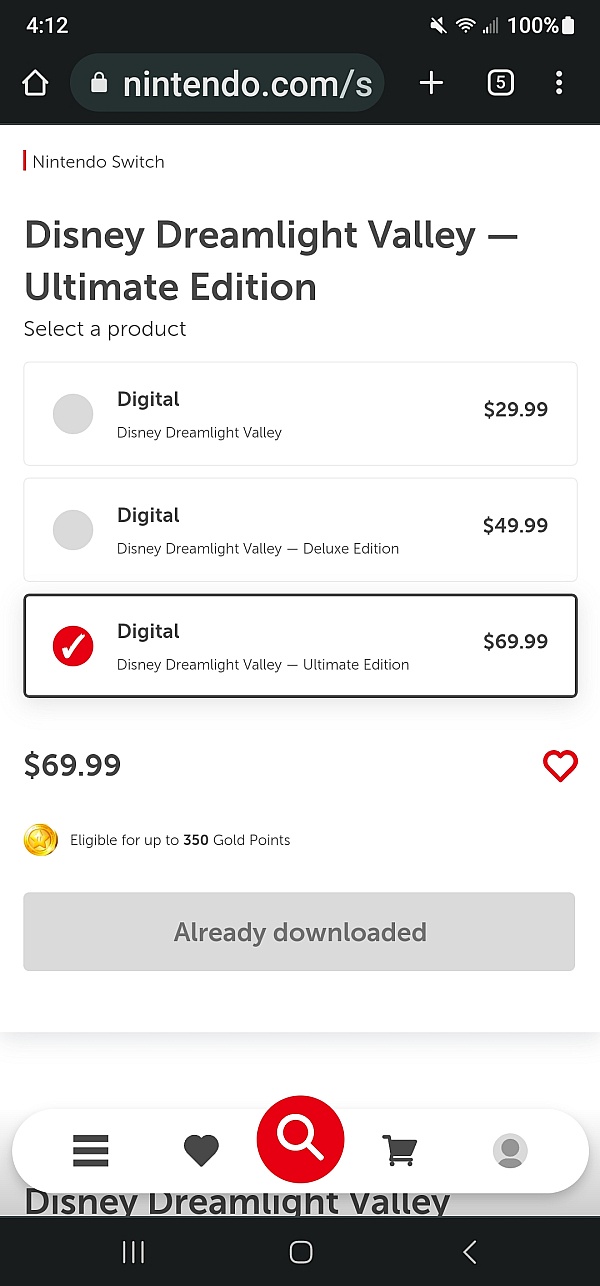Screen dimensions: 600x1286
Task: Go to the browser home page
Action: point(35,83)
